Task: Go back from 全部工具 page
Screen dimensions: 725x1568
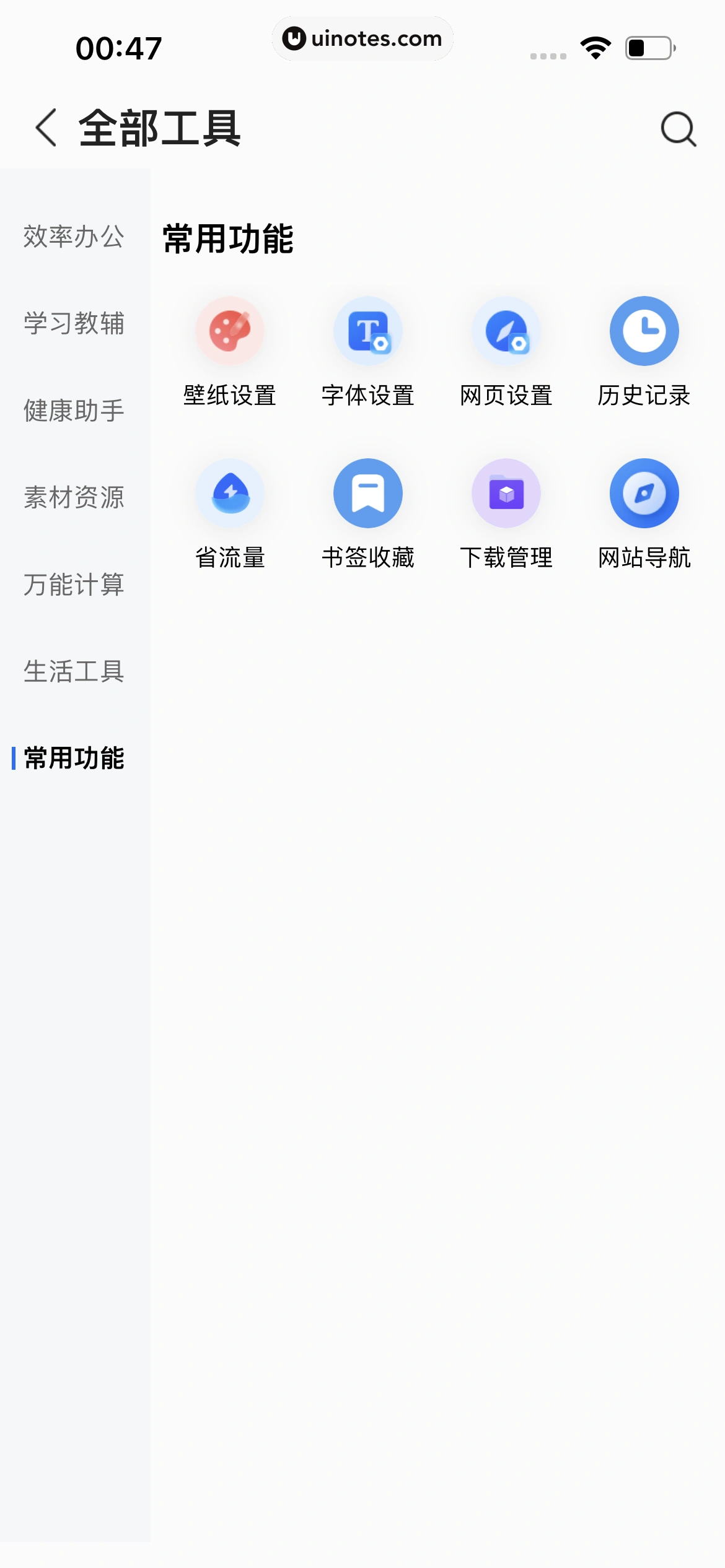Action: (x=46, y=128)
